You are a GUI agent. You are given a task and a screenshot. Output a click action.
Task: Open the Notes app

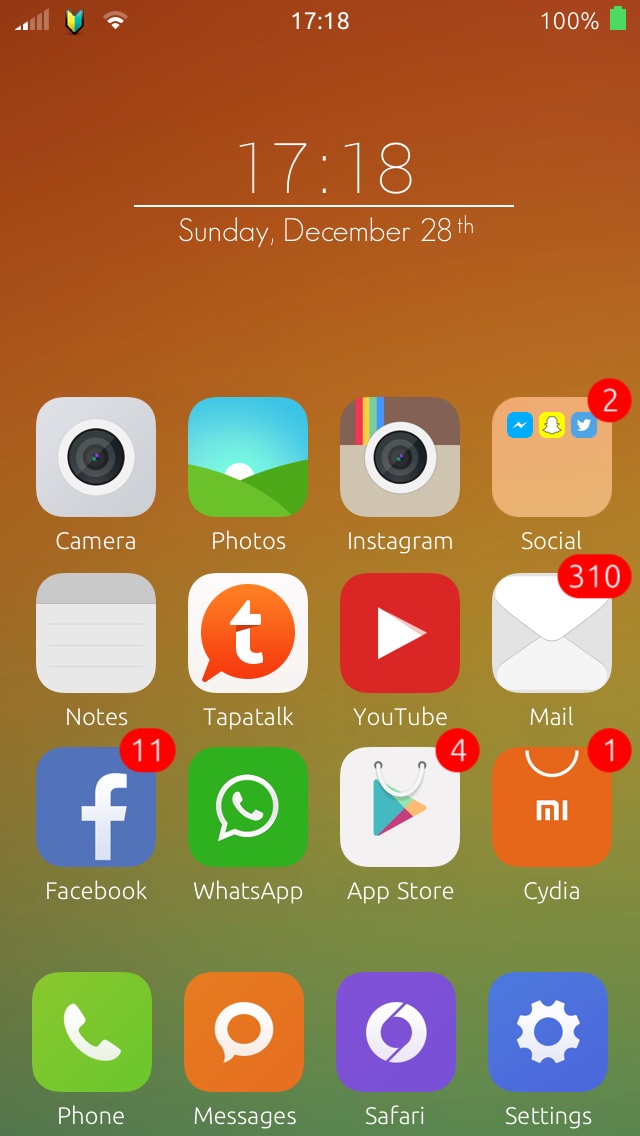(96, 633)
